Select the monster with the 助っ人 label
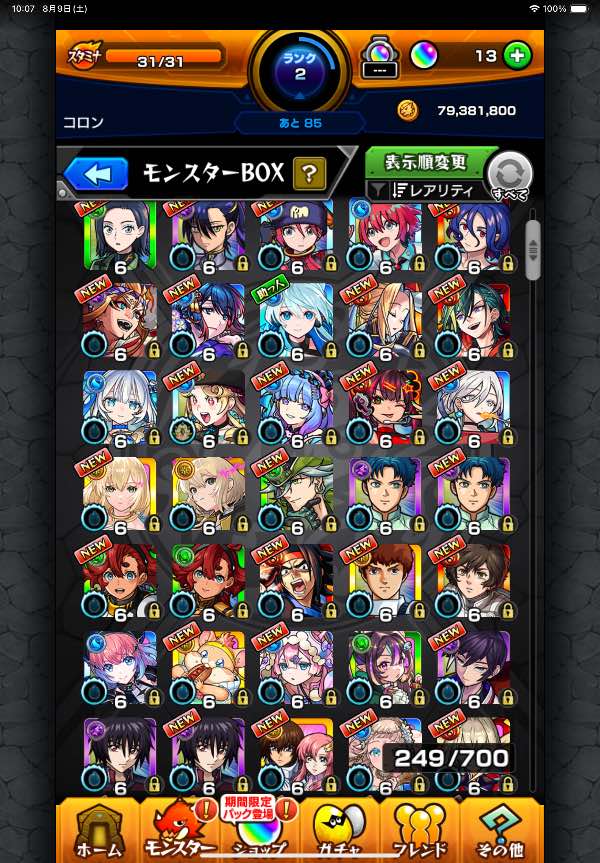 296,321
